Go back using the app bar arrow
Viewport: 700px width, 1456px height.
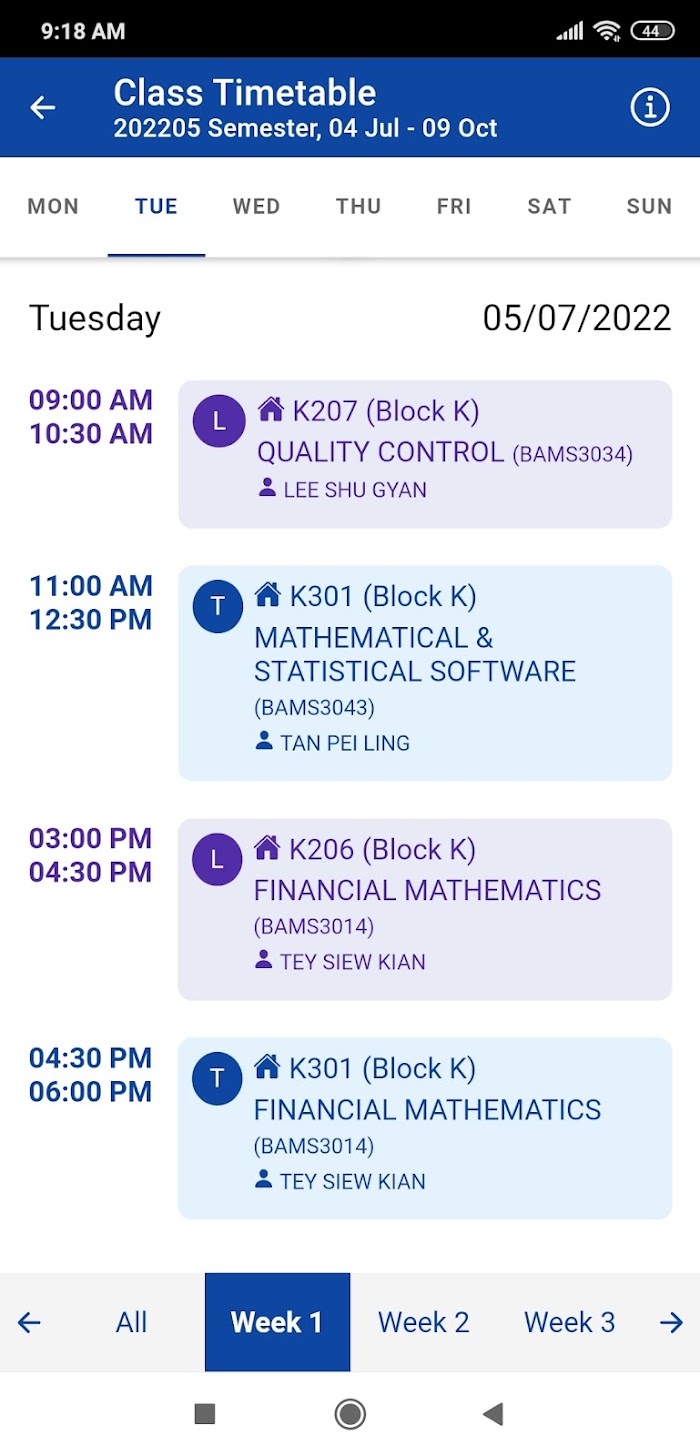click(42, 107)
